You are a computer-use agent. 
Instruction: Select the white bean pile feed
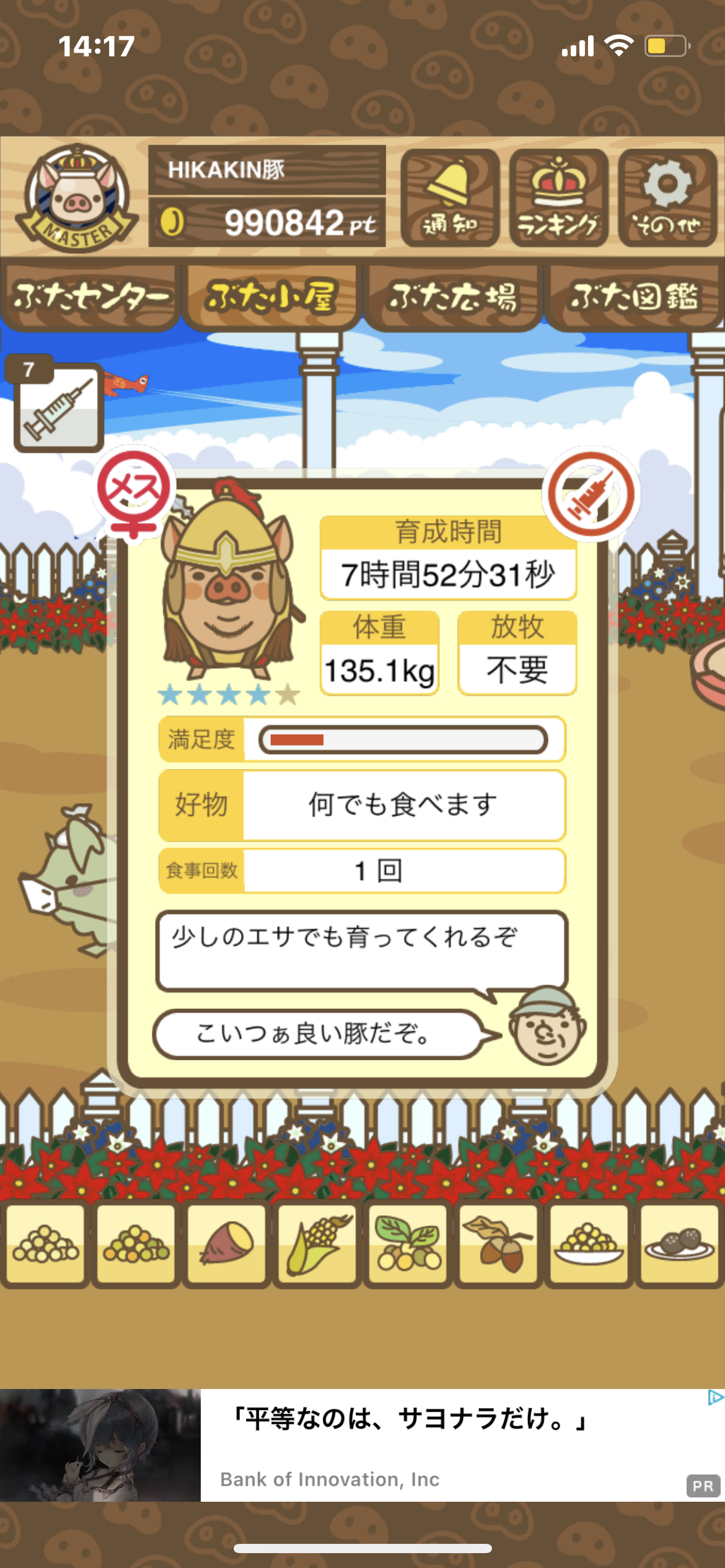[x=45, y=1244]
